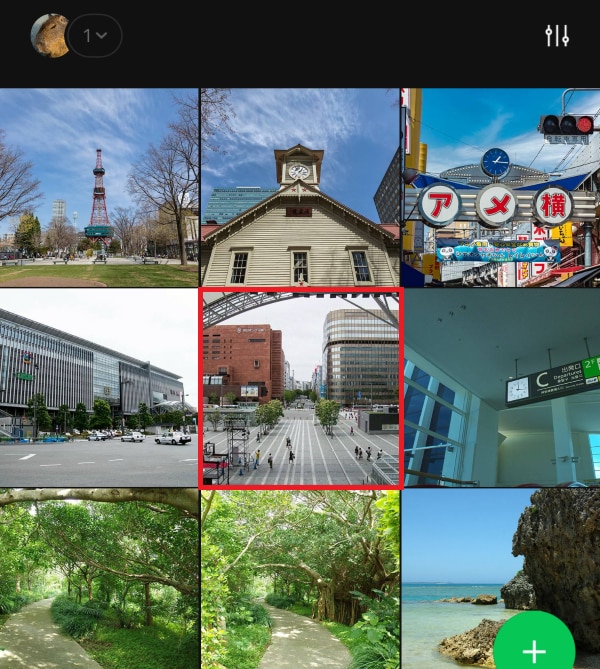The image size is (600, 669).
Task: View the airport departure sign photo
Action: tap(500, 388)
